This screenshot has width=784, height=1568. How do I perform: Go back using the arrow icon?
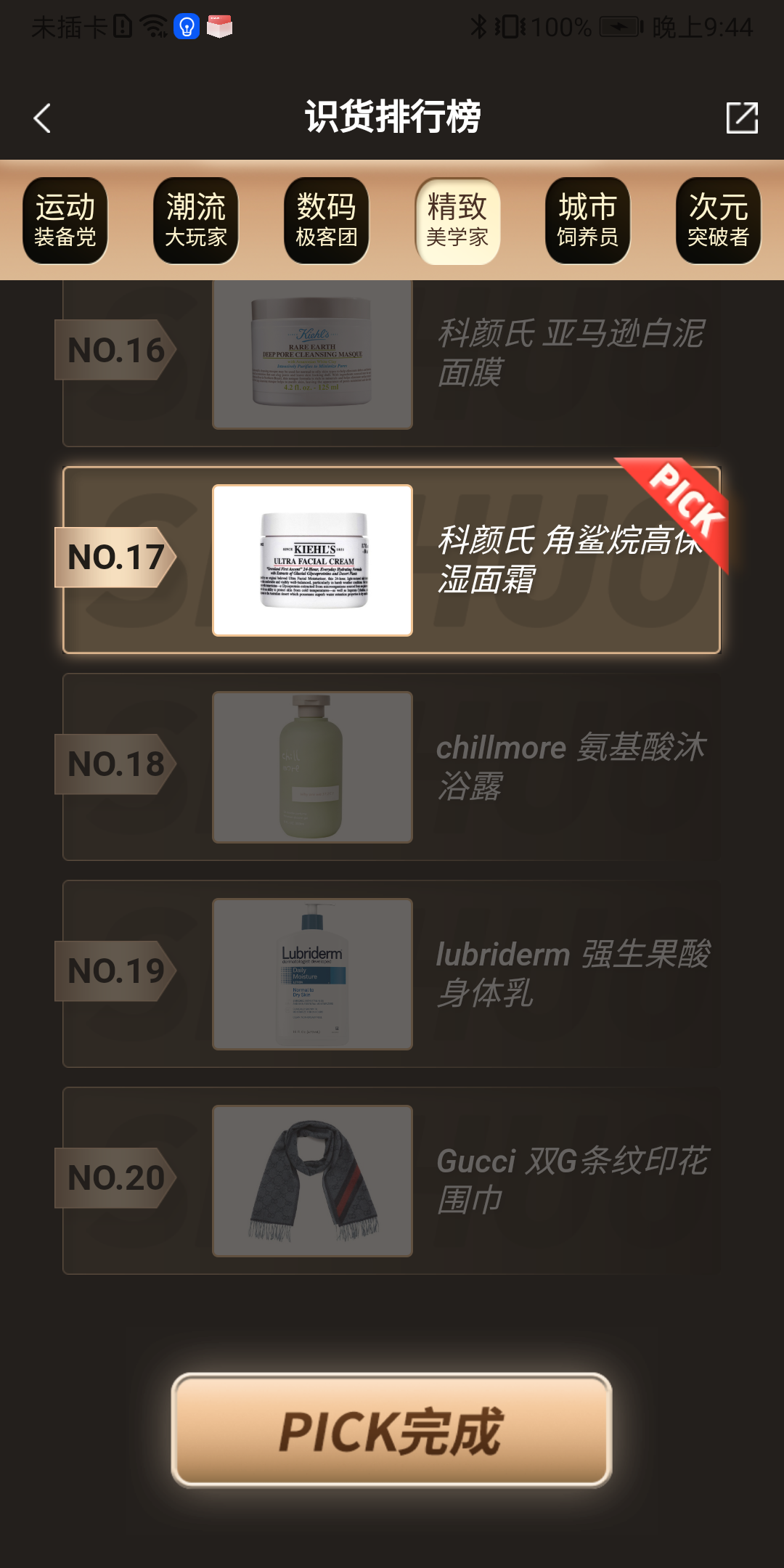pyautogui.click(x=42, y=118)
